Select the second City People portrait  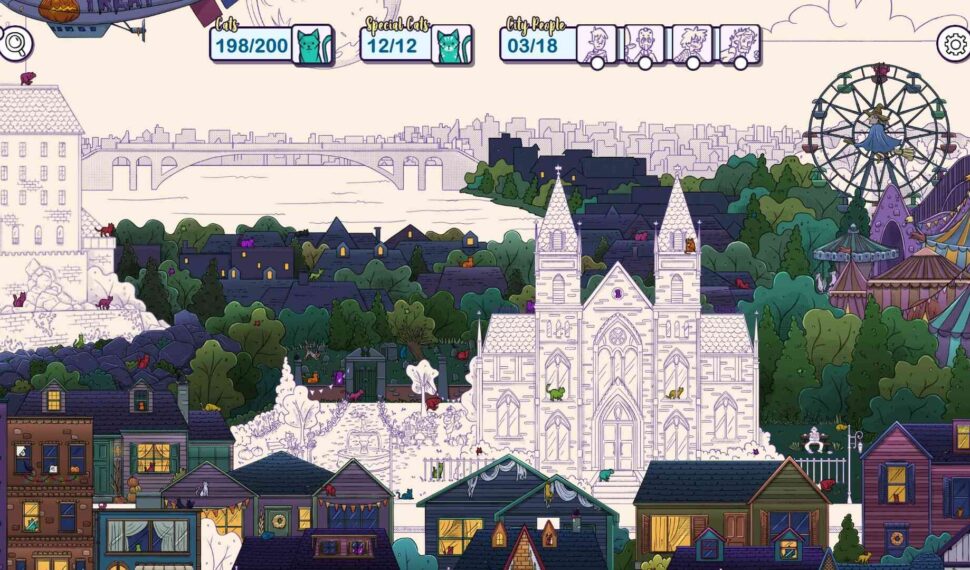click(644, 44)
